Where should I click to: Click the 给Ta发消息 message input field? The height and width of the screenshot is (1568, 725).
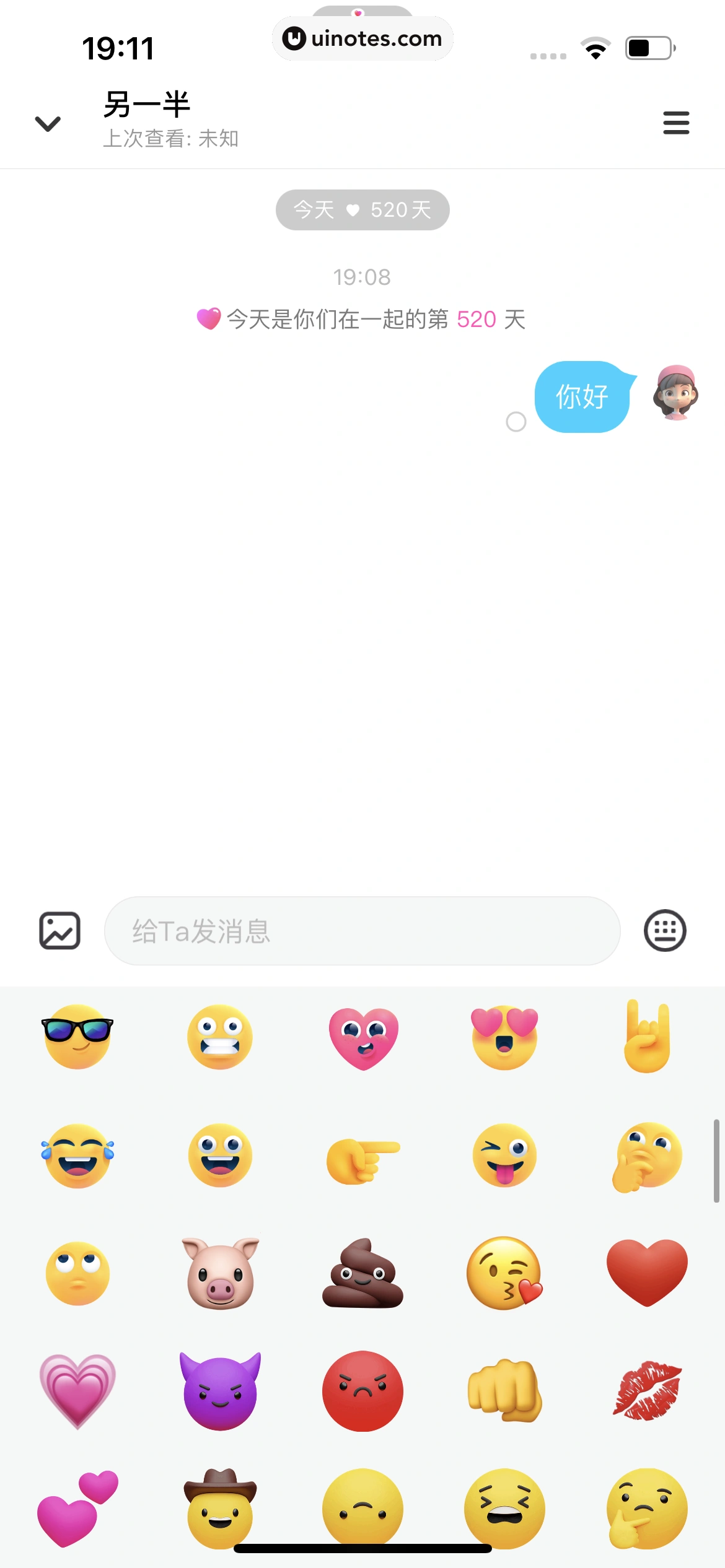(x=362, y=930)
